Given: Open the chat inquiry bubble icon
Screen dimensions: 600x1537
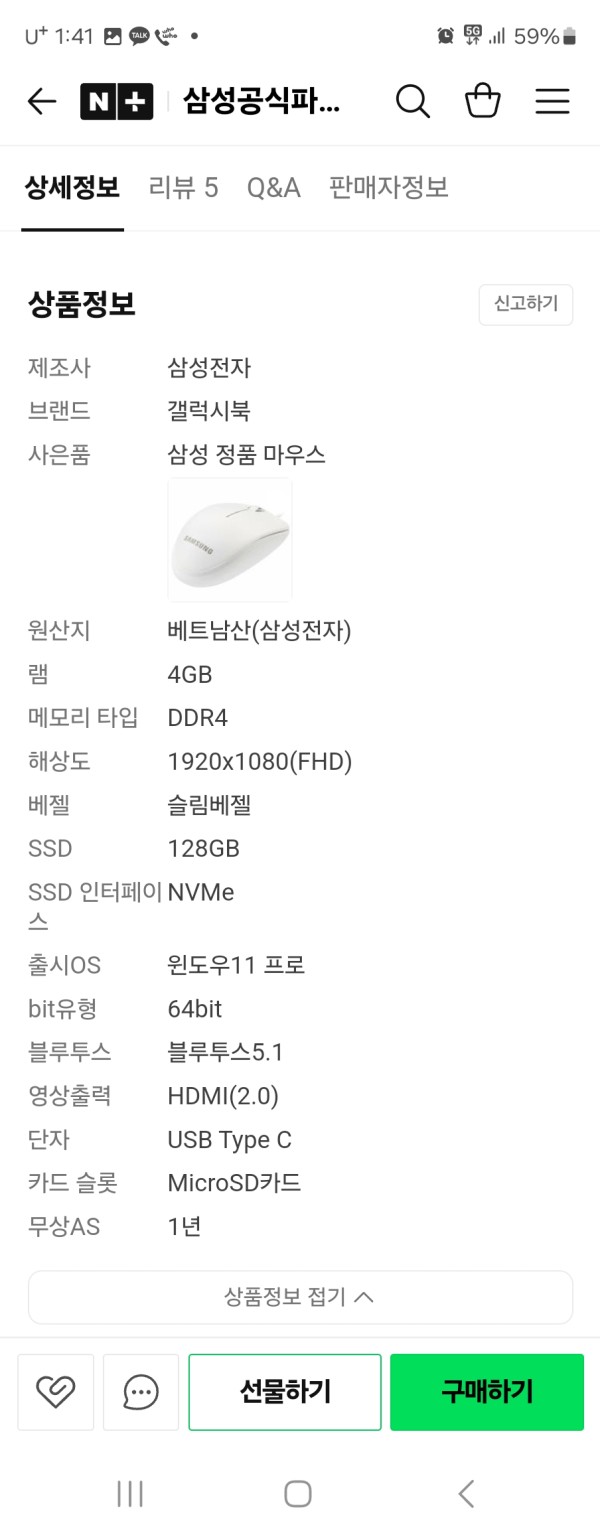Looking at the screenshot, I should [x=141, y=1391].
